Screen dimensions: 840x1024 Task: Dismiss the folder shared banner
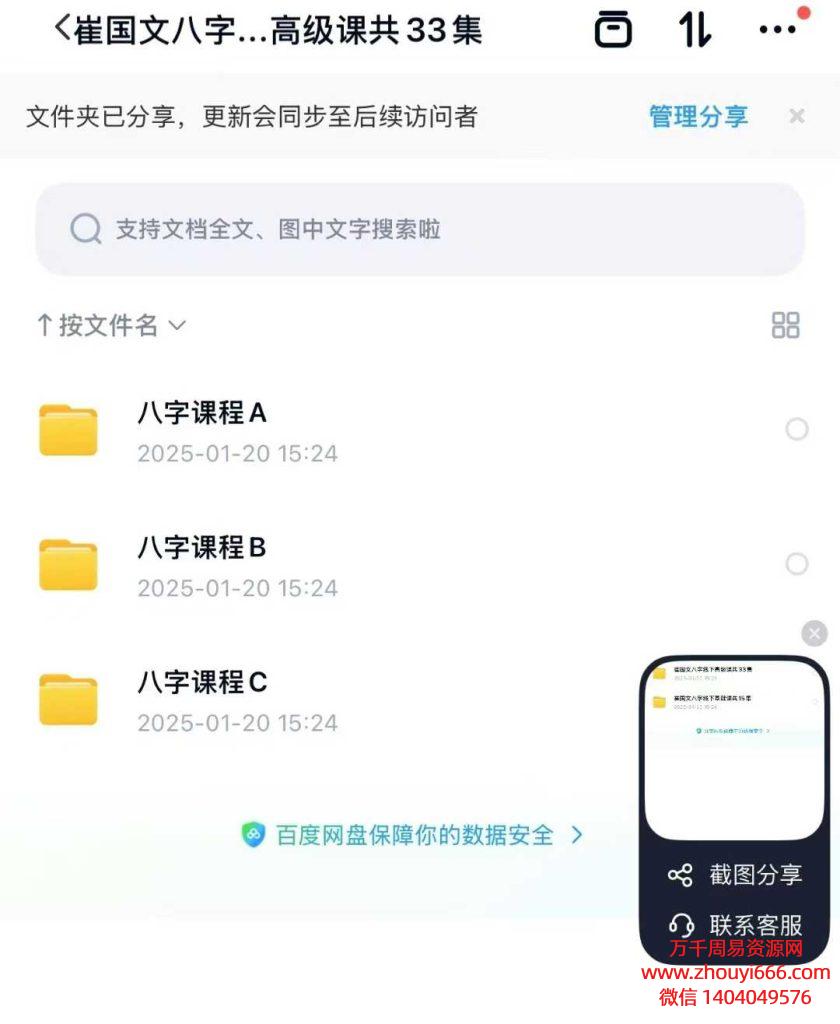point(797,116)
